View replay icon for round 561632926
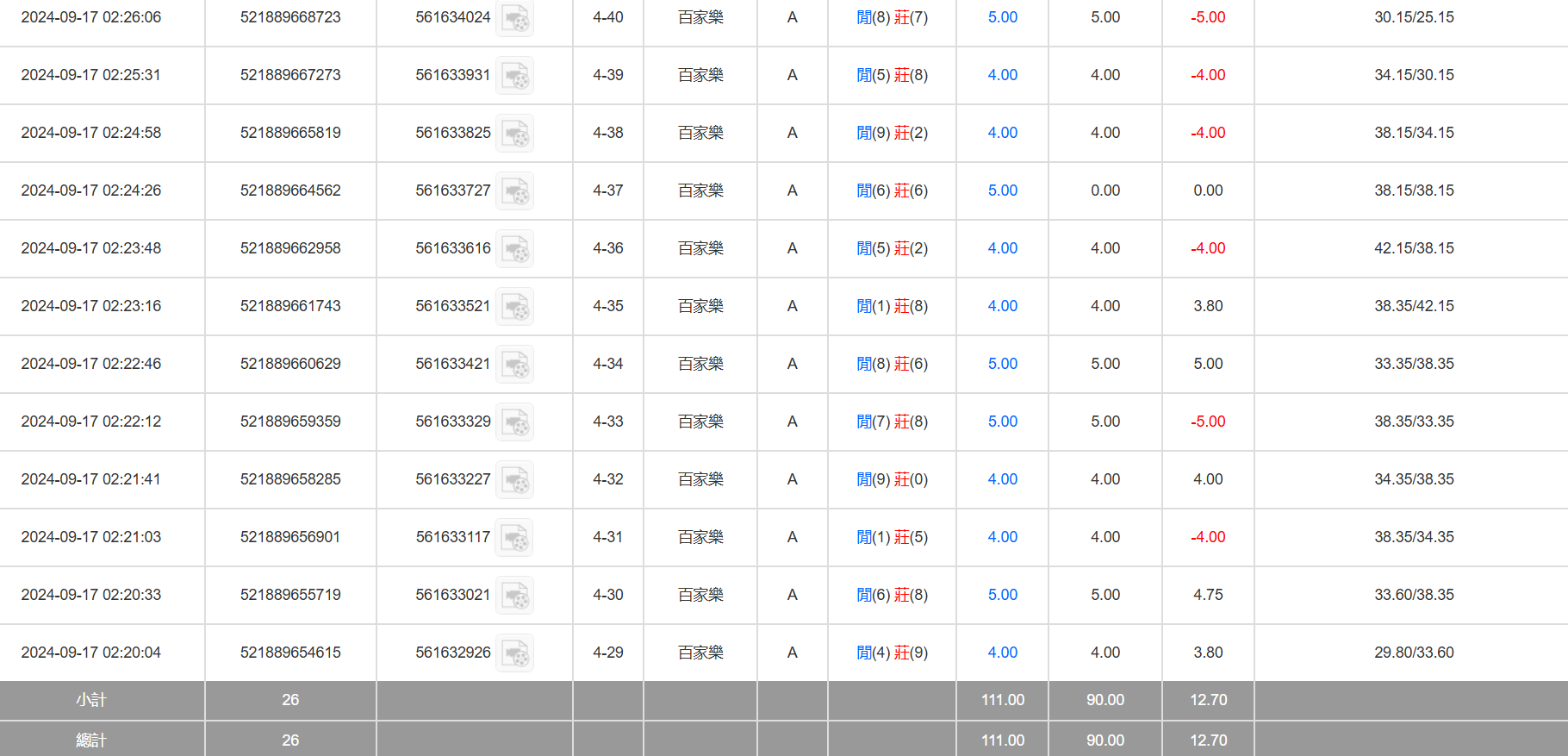Viewport: 1568px width, 756px height. pos(515,653)
